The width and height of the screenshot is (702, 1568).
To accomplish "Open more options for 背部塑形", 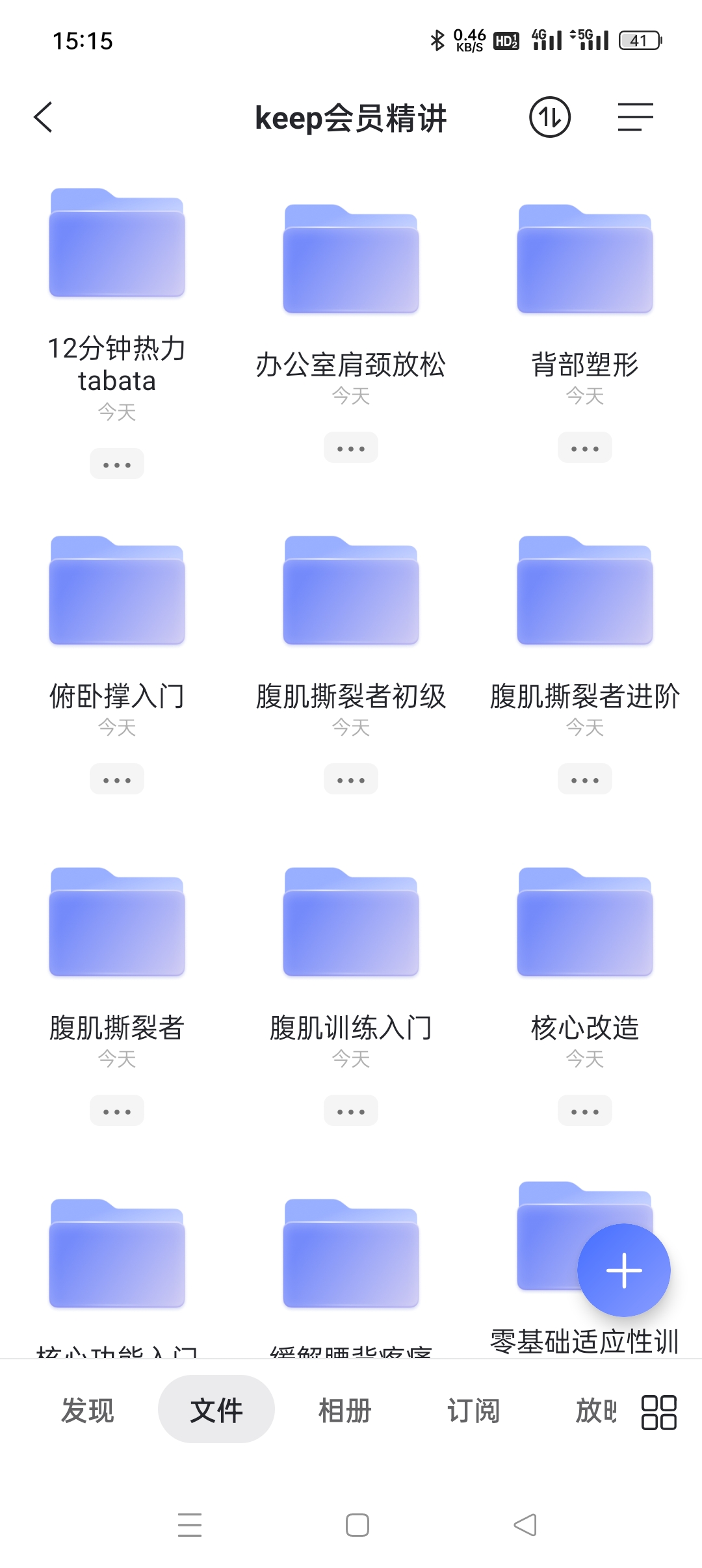I will click(585, 448).
